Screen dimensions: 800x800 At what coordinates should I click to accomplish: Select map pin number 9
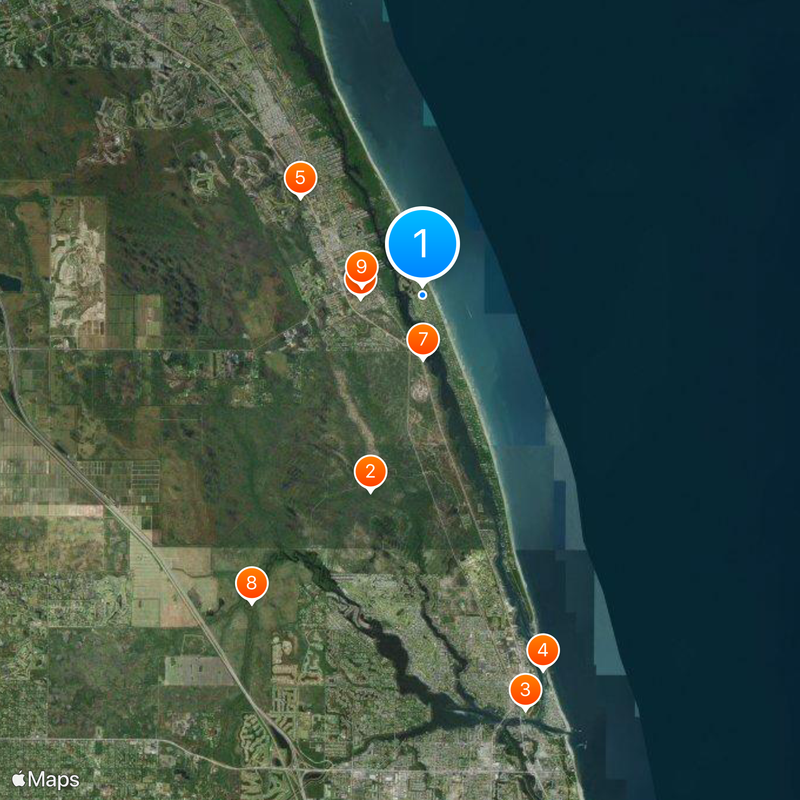pos(361,266)
